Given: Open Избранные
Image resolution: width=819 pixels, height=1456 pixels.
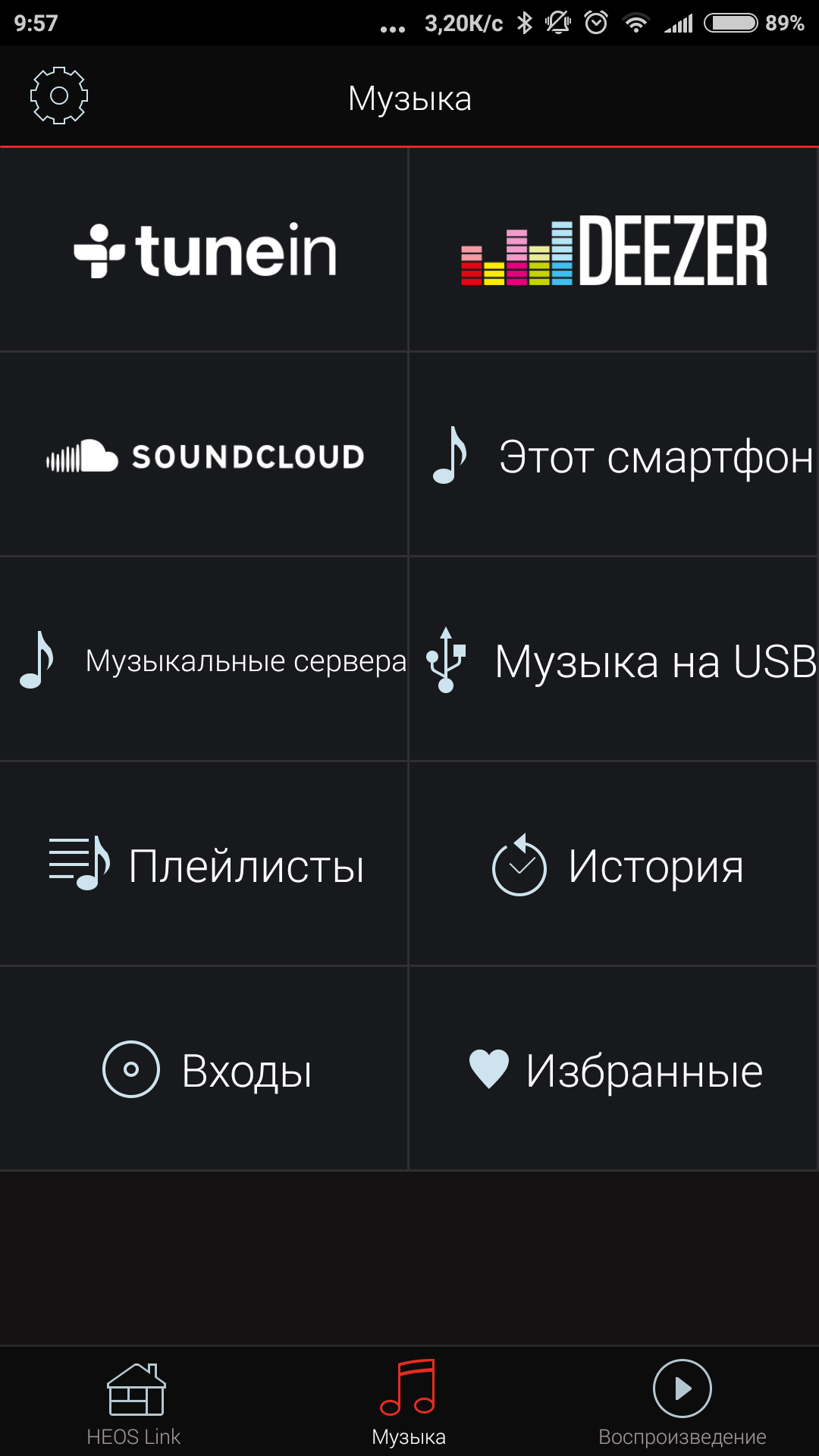Looking at the screenshot, I should (x=613, y=1069).
